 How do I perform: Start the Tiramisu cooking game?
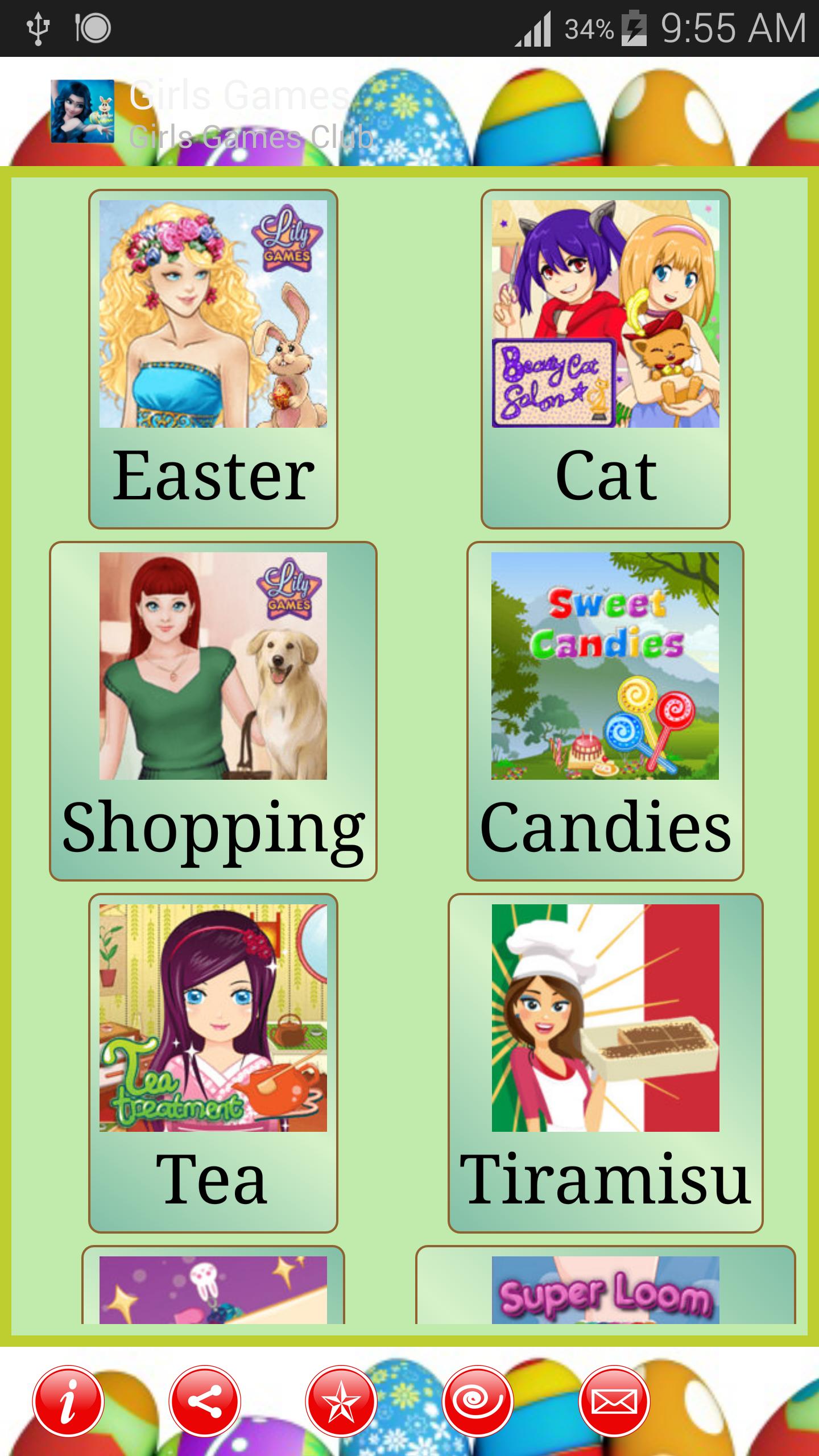tap(605, 1062)
